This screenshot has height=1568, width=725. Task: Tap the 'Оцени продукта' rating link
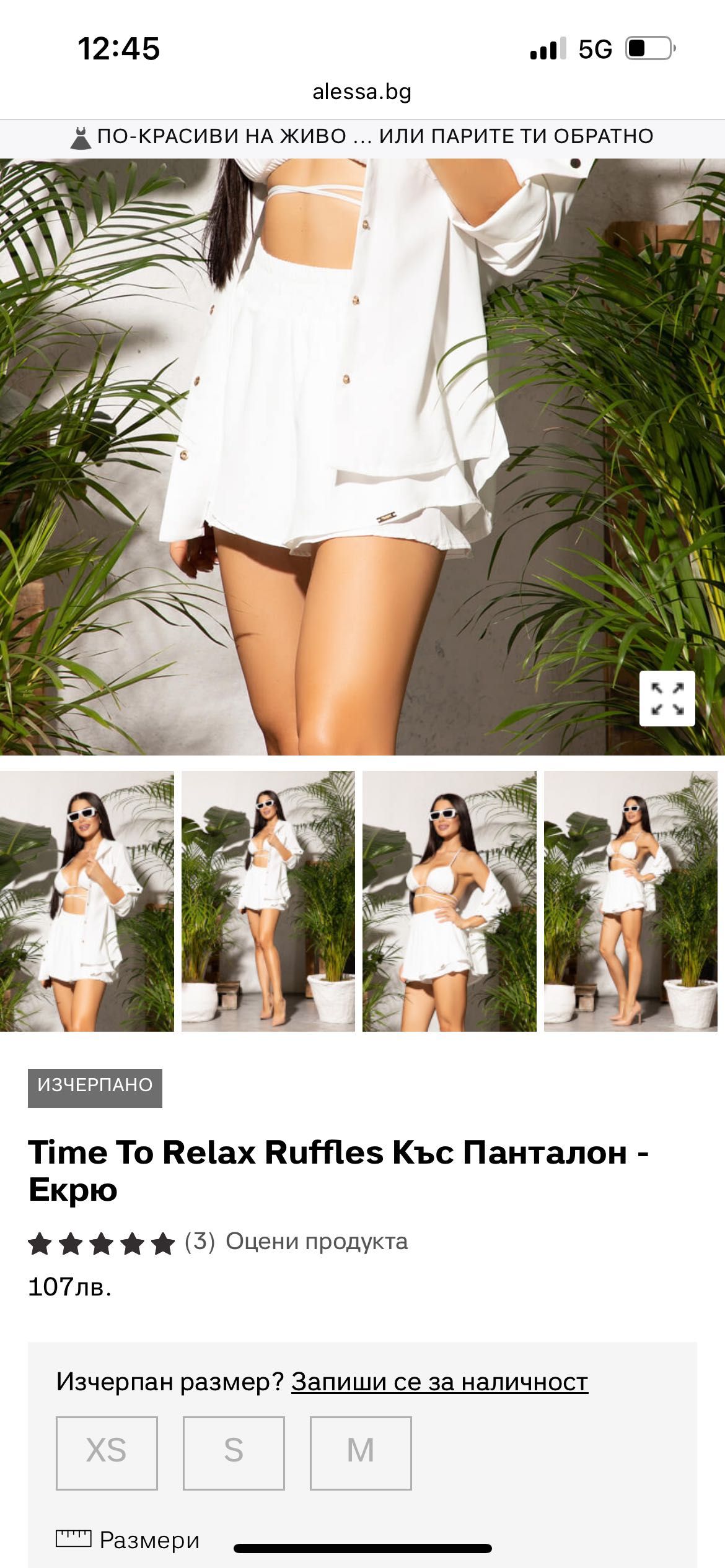point(316,1242)
